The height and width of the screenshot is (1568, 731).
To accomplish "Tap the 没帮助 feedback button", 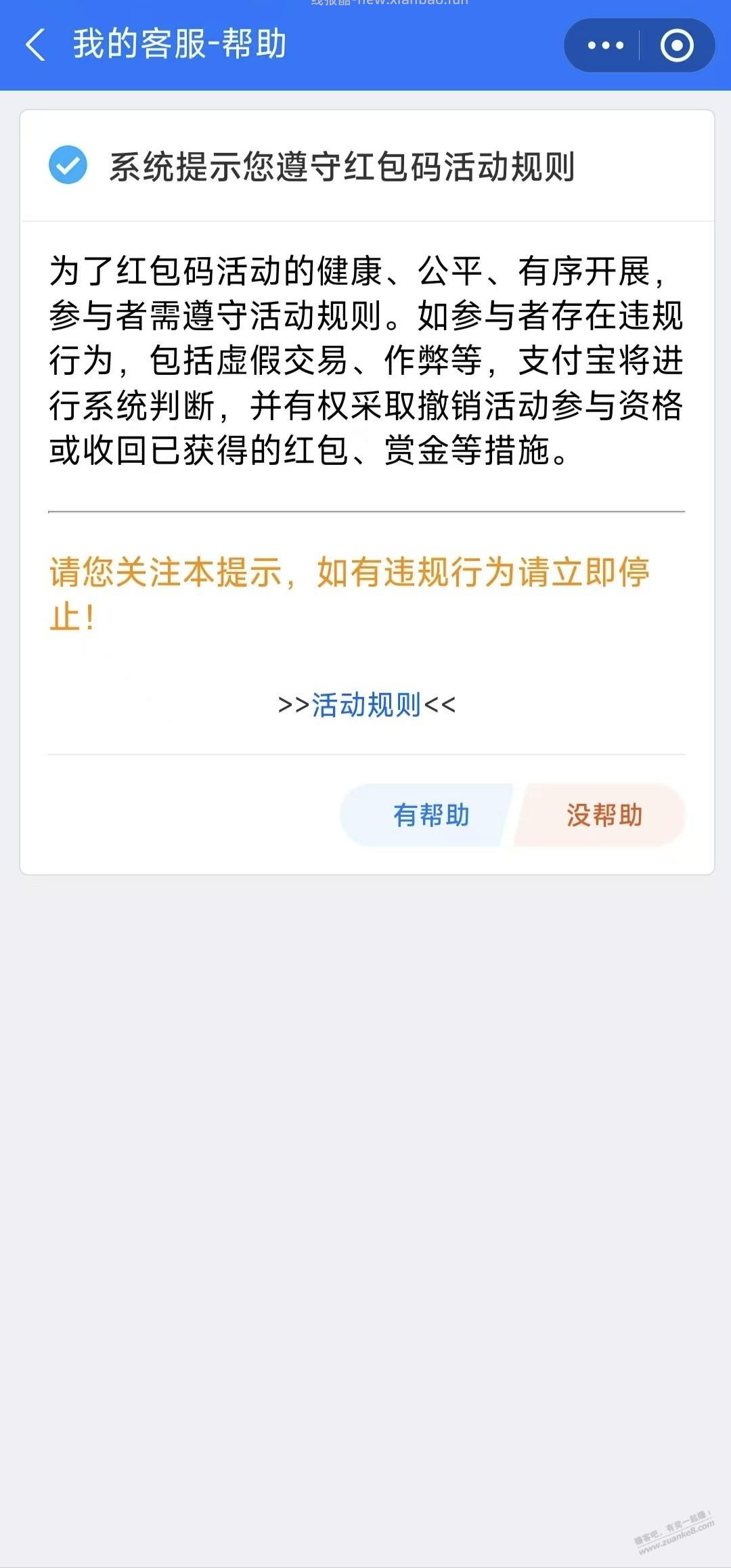I will coord(604,816).
